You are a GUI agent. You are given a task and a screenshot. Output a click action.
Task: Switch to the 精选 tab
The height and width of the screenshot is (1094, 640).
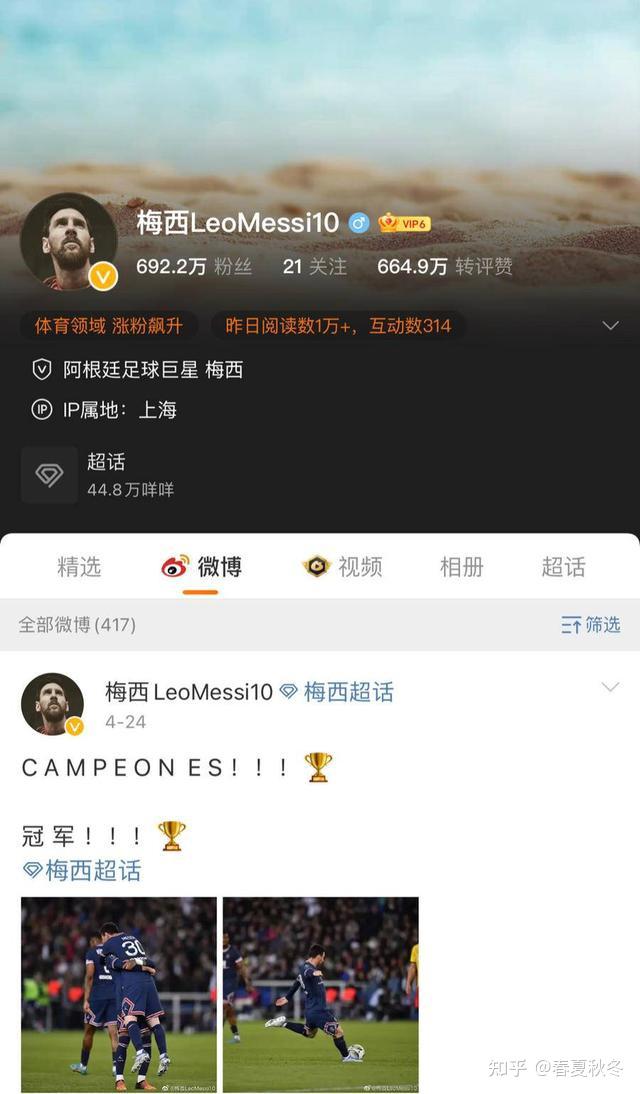coord(79,567)
